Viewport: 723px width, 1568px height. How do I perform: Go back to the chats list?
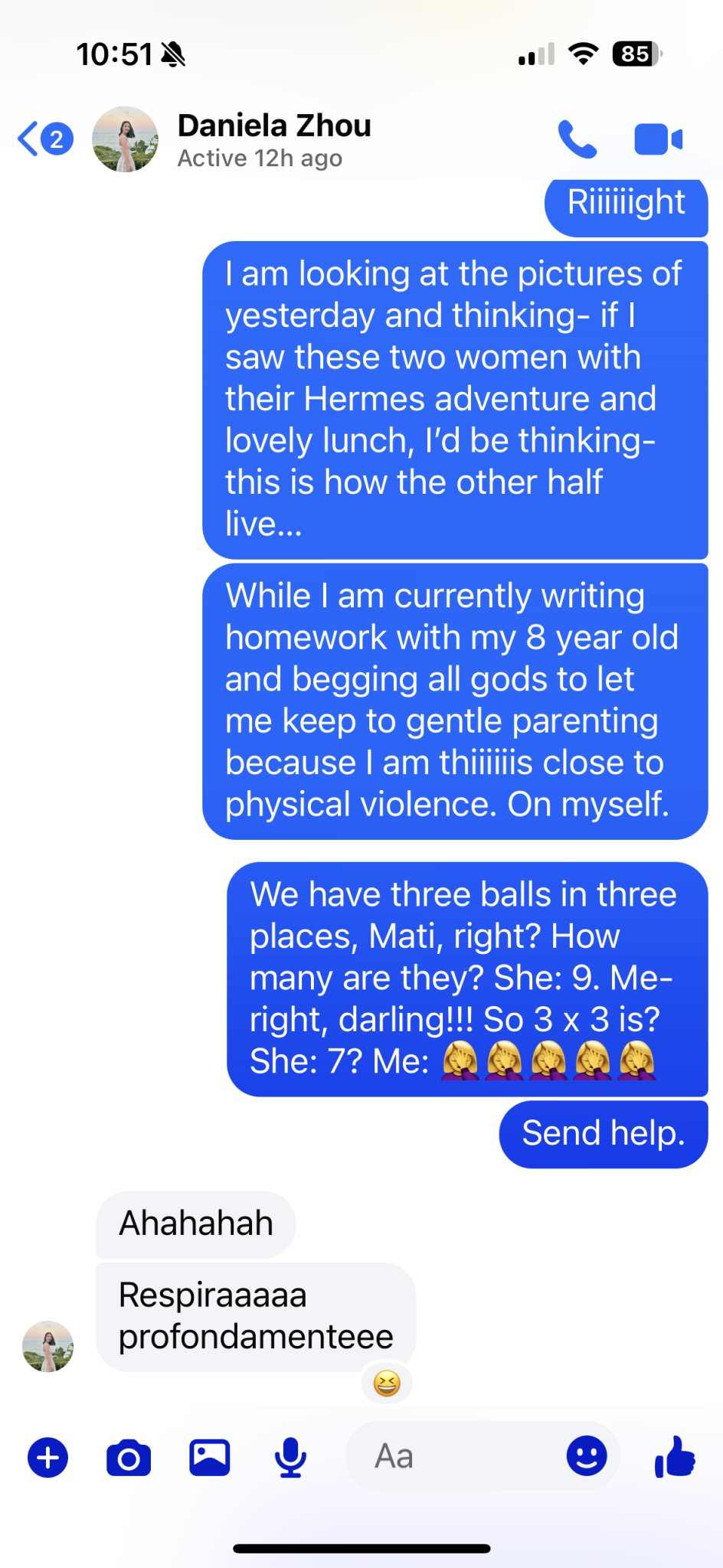click(44, 139)
